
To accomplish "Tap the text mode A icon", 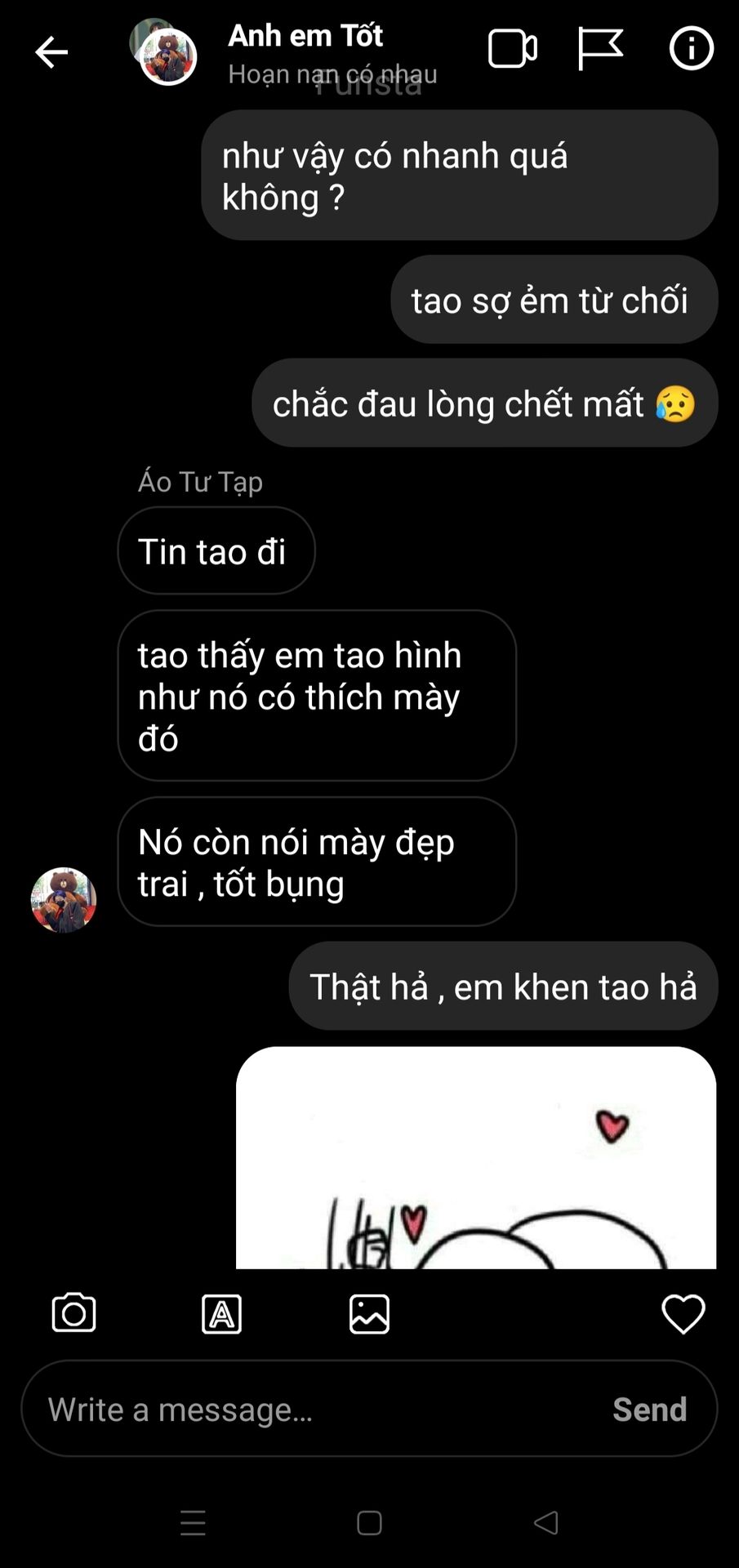I will pos(221,1314).
